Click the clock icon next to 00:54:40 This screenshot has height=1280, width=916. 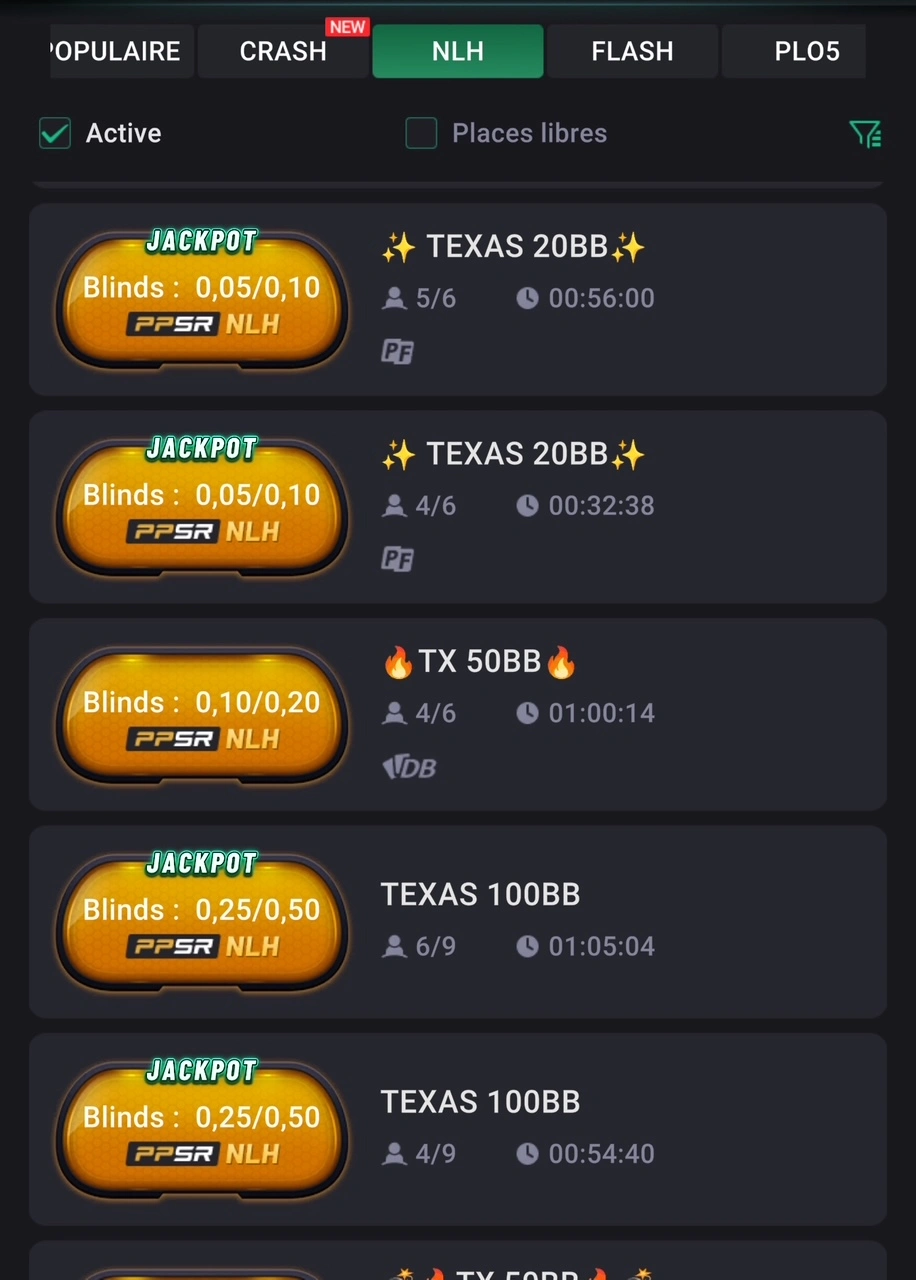[x=527, y=1153]
